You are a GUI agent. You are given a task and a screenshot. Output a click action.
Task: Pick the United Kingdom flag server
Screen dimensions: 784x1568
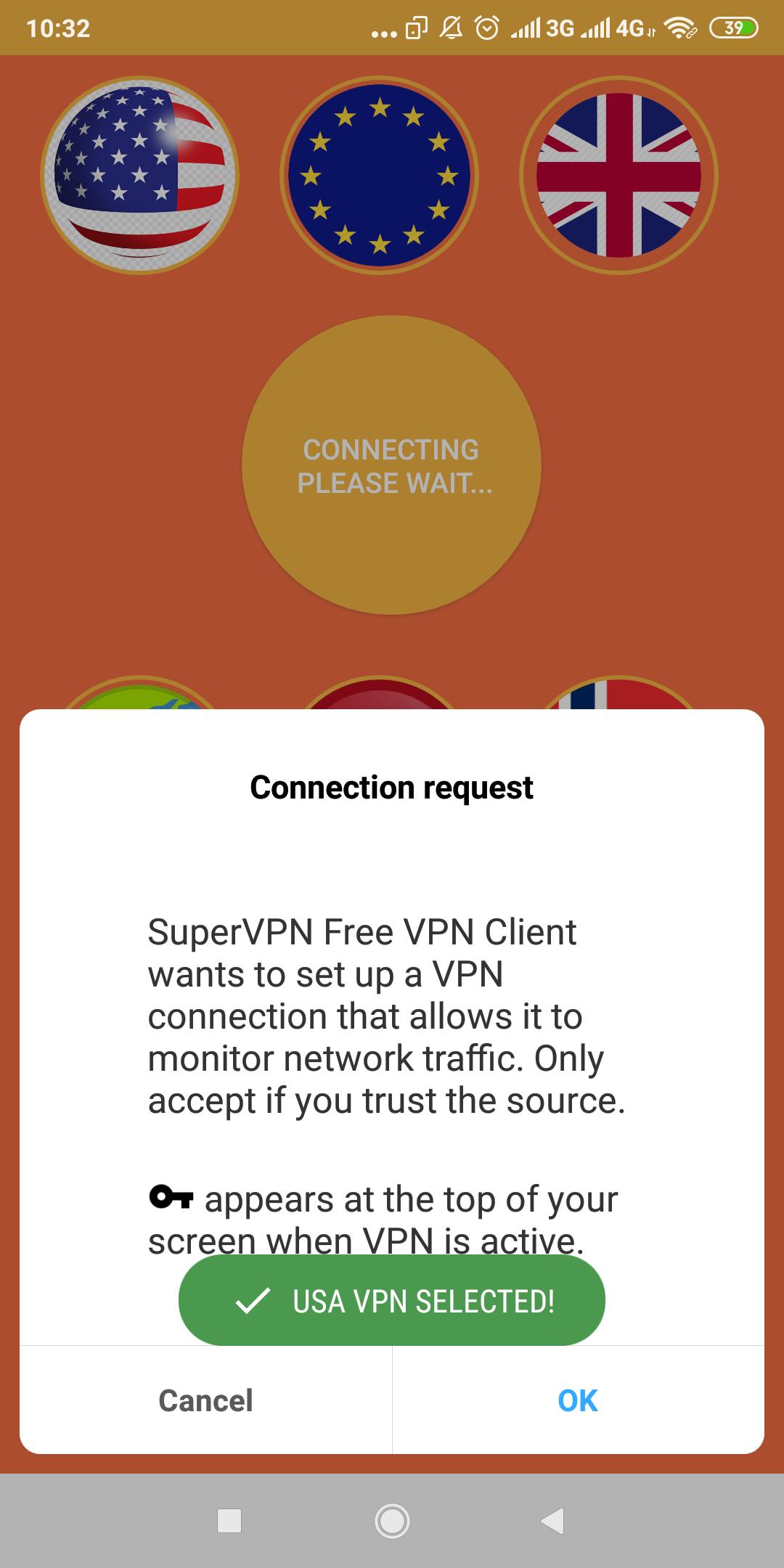tap(618, 176)
